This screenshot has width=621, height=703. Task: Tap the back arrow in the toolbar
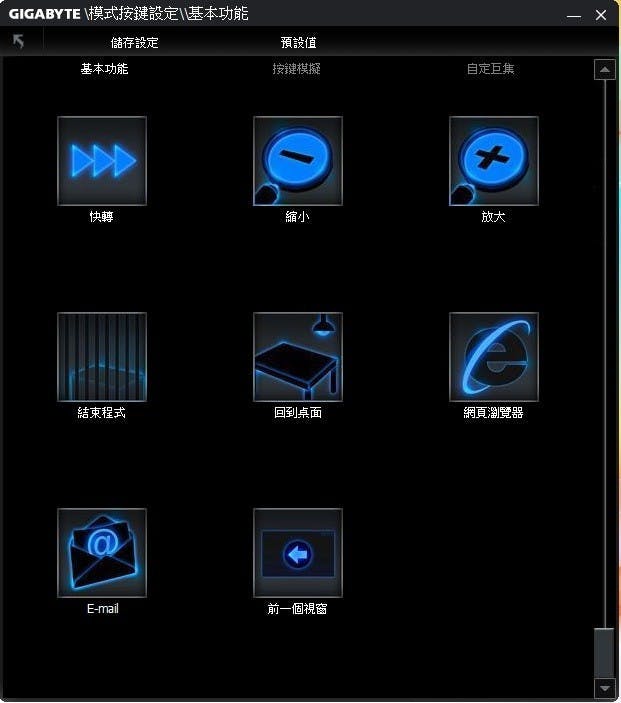(19, 41)
